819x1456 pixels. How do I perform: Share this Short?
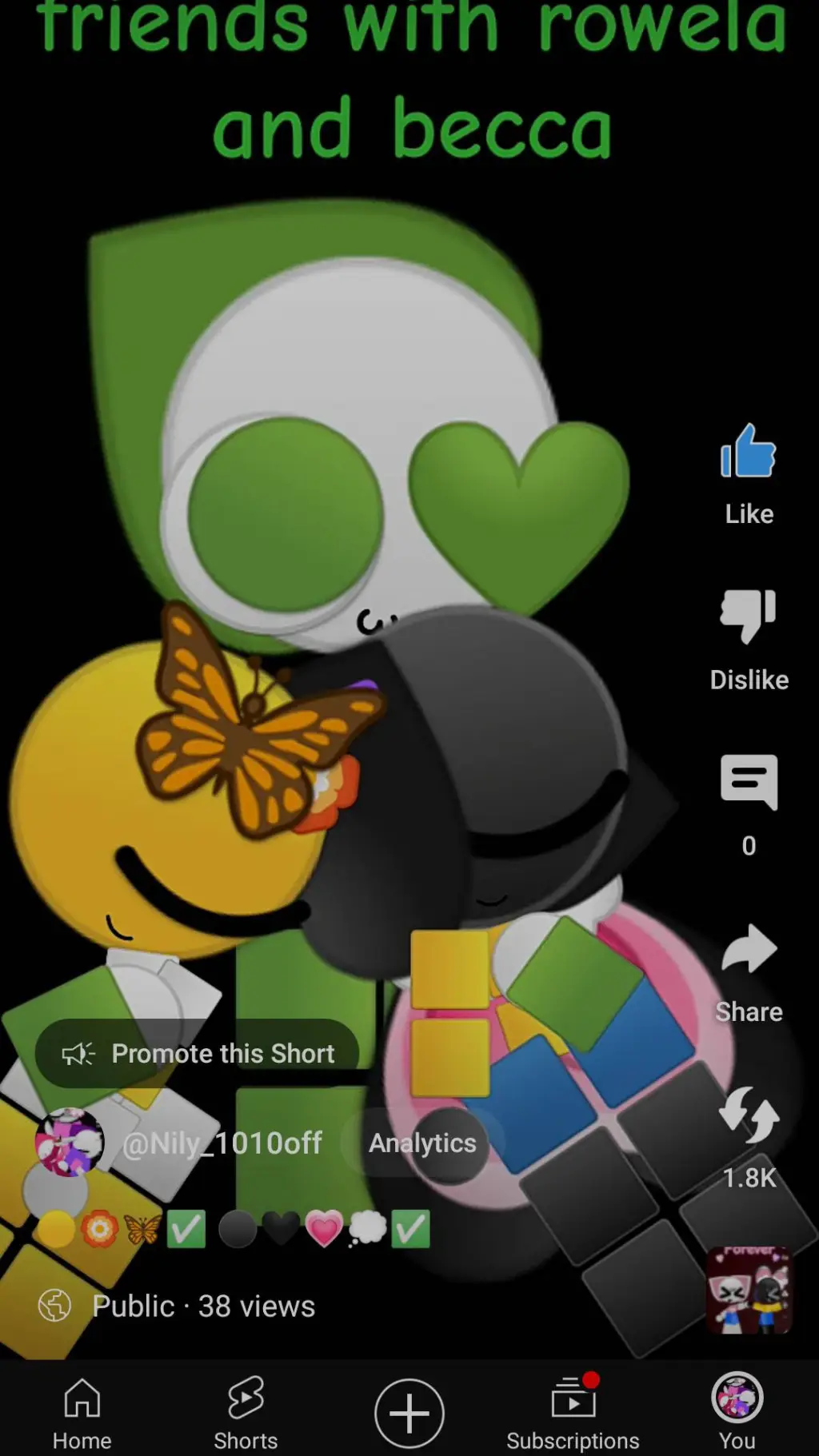(748, 950)
